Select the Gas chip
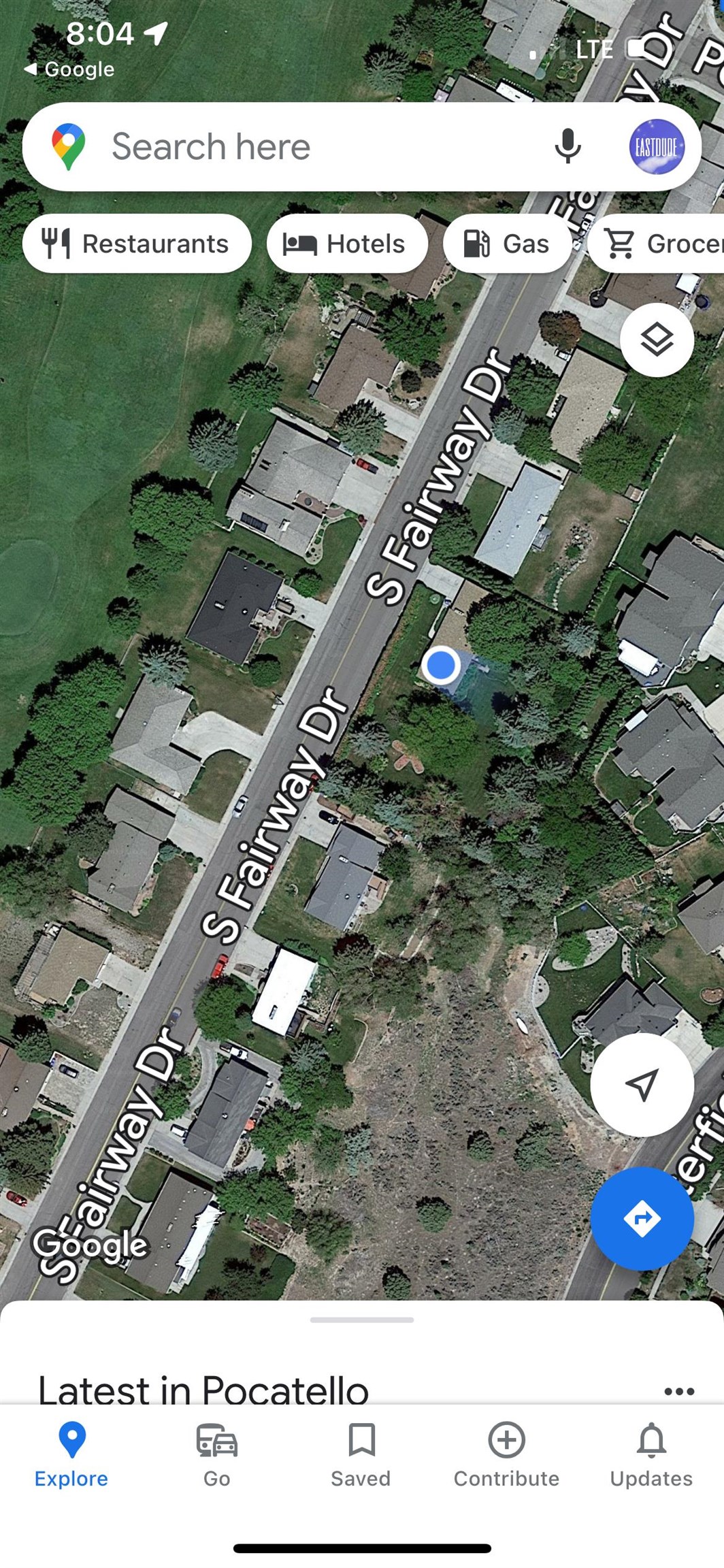 (507, 244)
